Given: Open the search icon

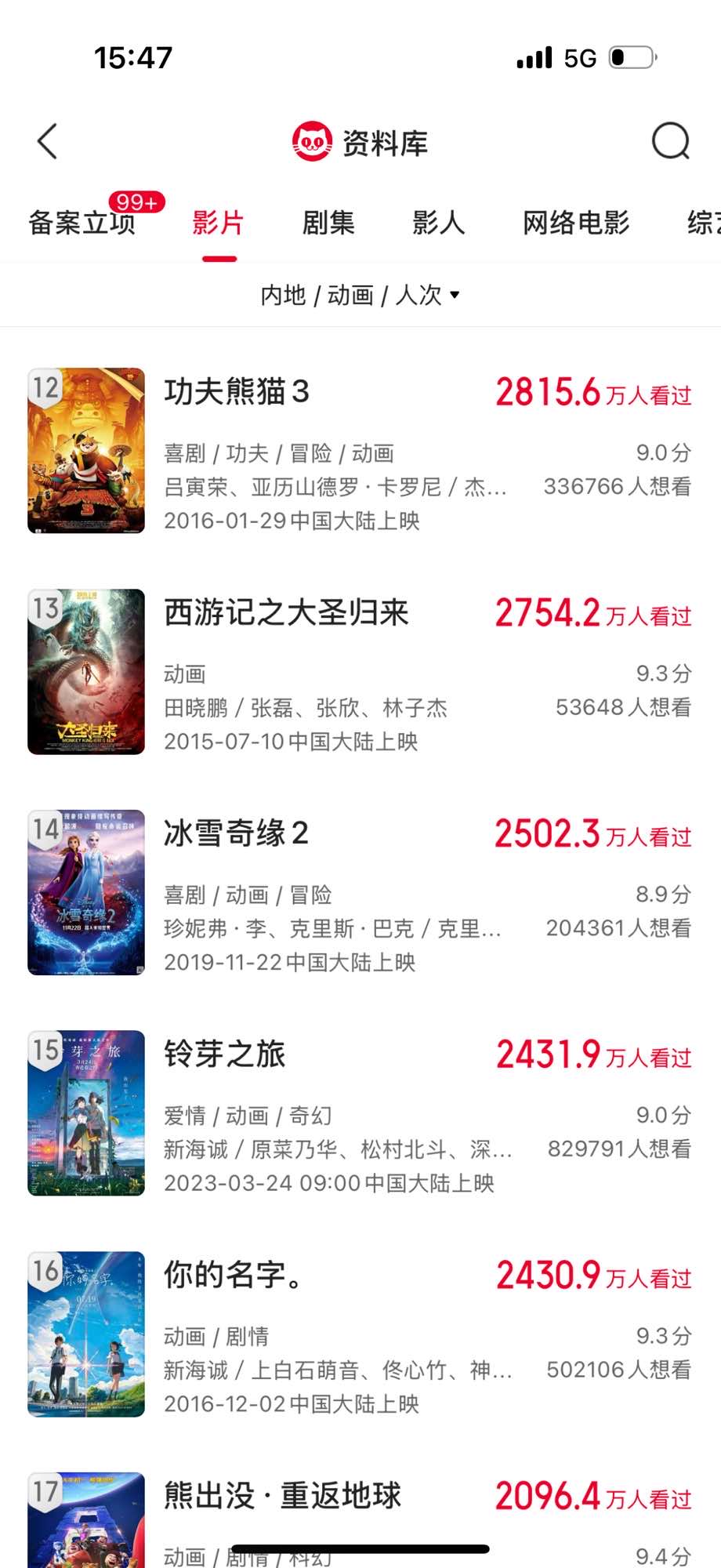Looking at the screenshot, I should pyautogui.click(x=670, y=142).
